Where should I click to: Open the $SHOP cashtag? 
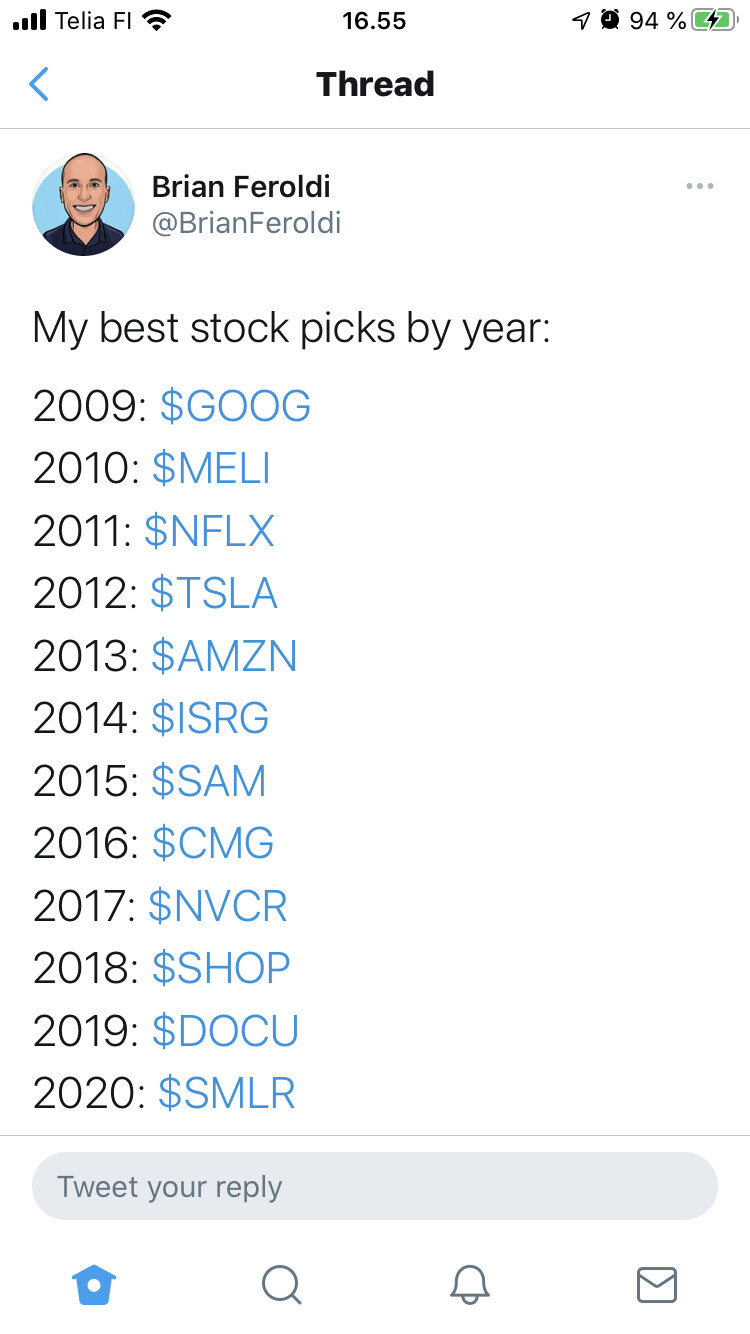221,968
